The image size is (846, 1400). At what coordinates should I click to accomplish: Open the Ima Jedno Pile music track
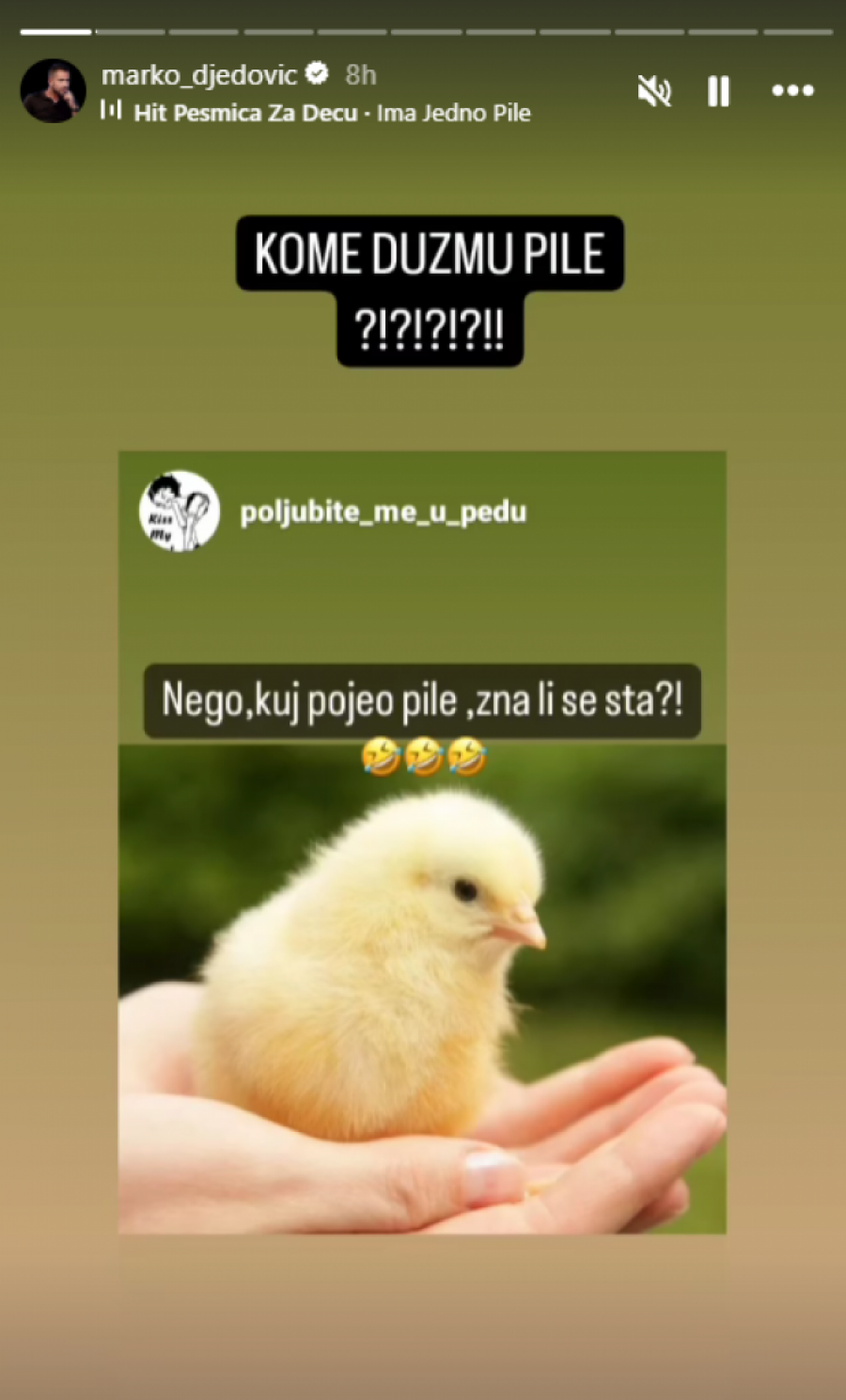click(x=331, y=113)
